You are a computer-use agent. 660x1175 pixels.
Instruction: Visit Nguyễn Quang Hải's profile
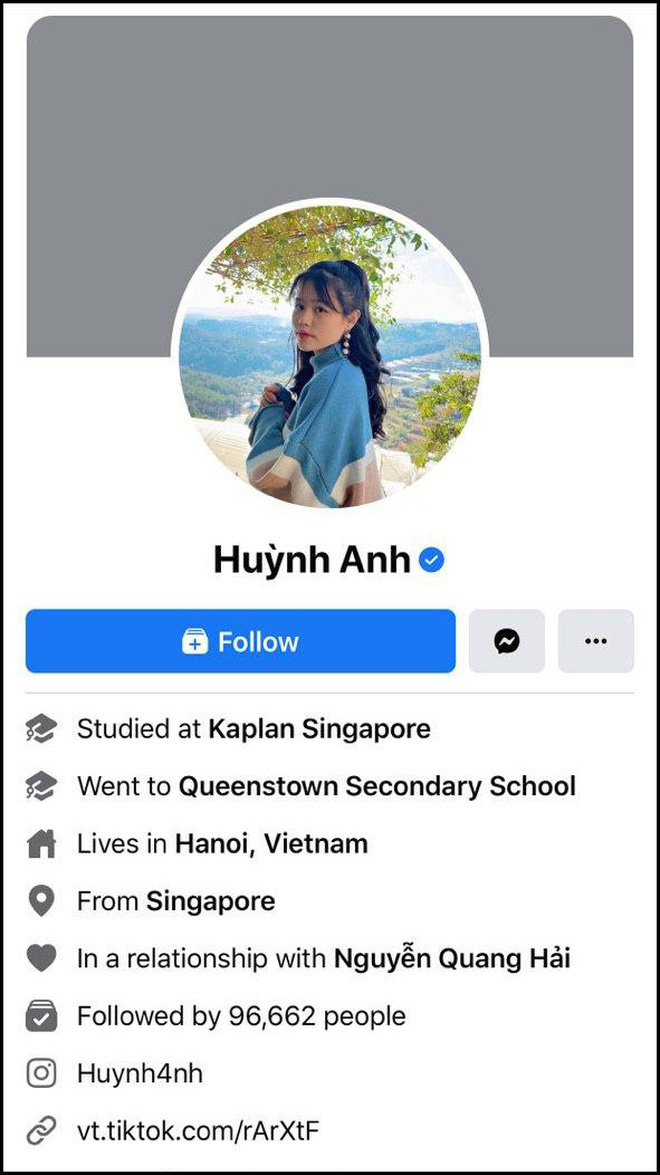coord(452,959)
